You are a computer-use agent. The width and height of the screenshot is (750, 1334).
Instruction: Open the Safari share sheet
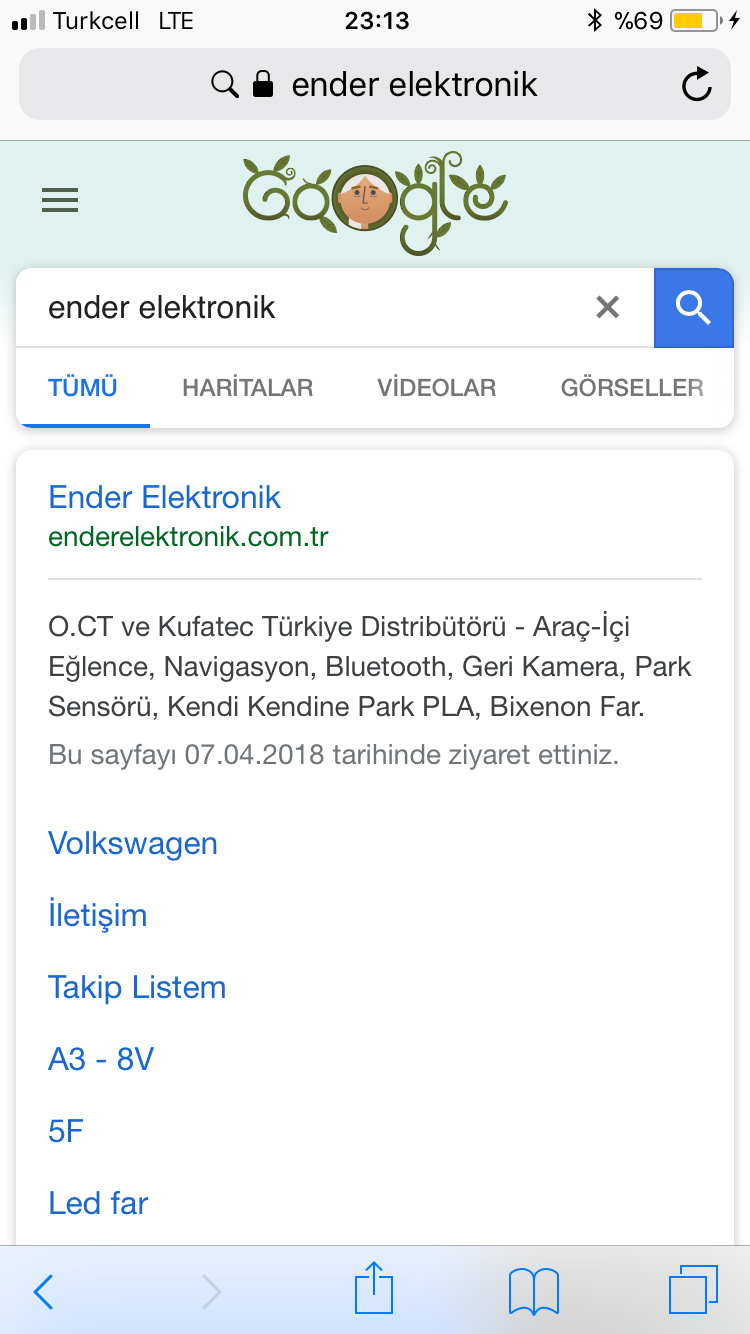tap(375, 1290)
